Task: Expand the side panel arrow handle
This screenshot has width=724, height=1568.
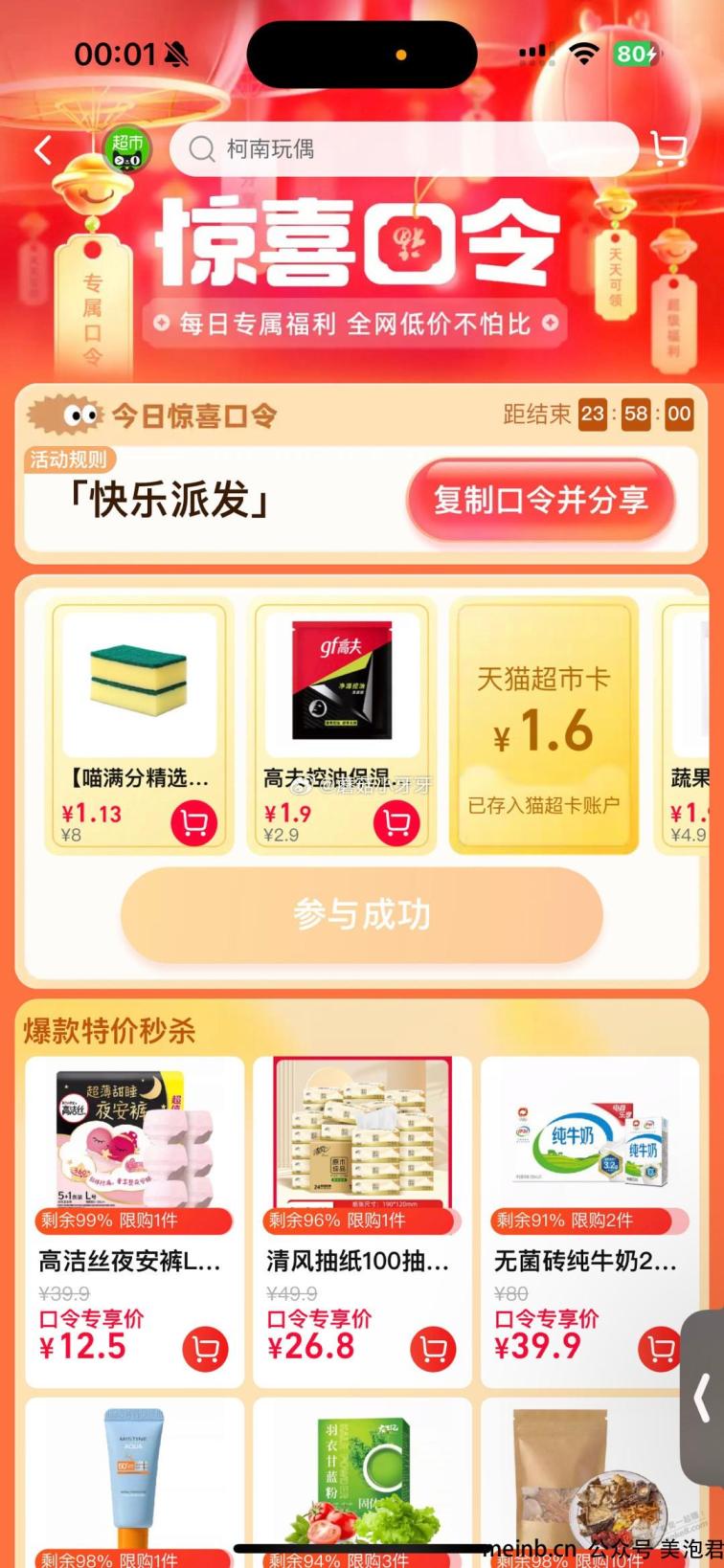Action: pyautogui.click(x=704, y=1398)
